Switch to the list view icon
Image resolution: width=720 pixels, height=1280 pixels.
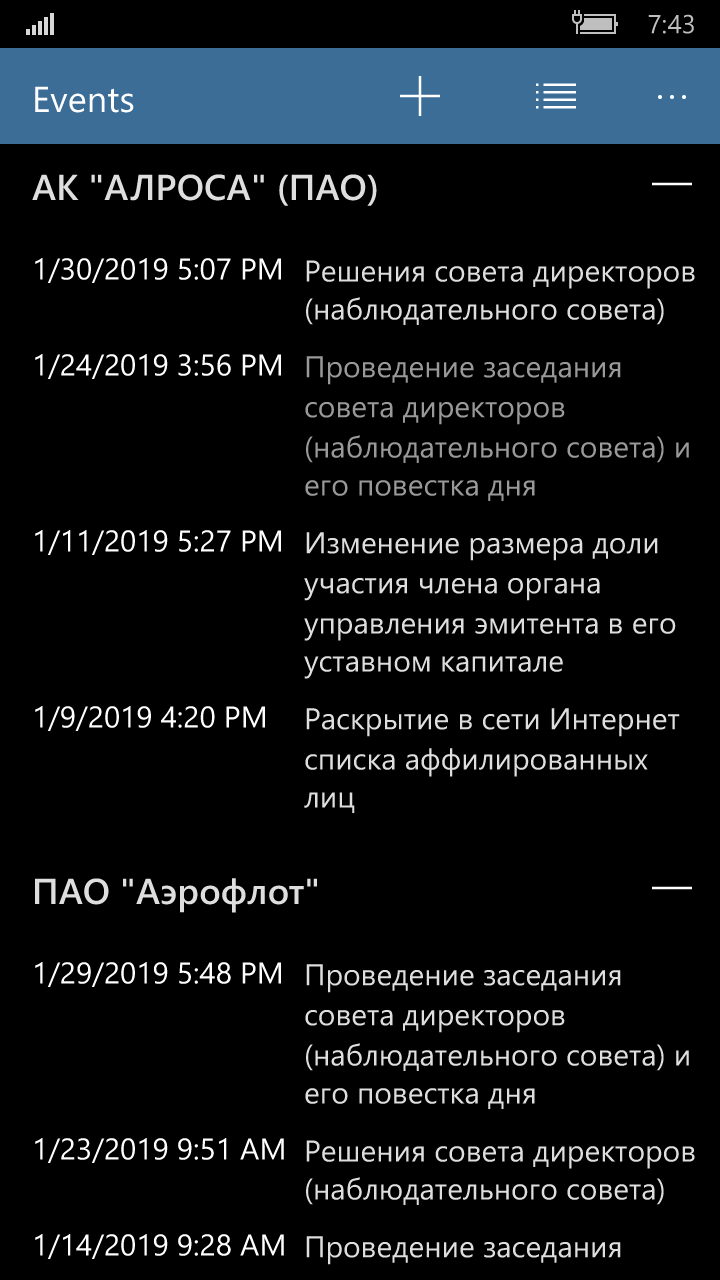[555, 97]
